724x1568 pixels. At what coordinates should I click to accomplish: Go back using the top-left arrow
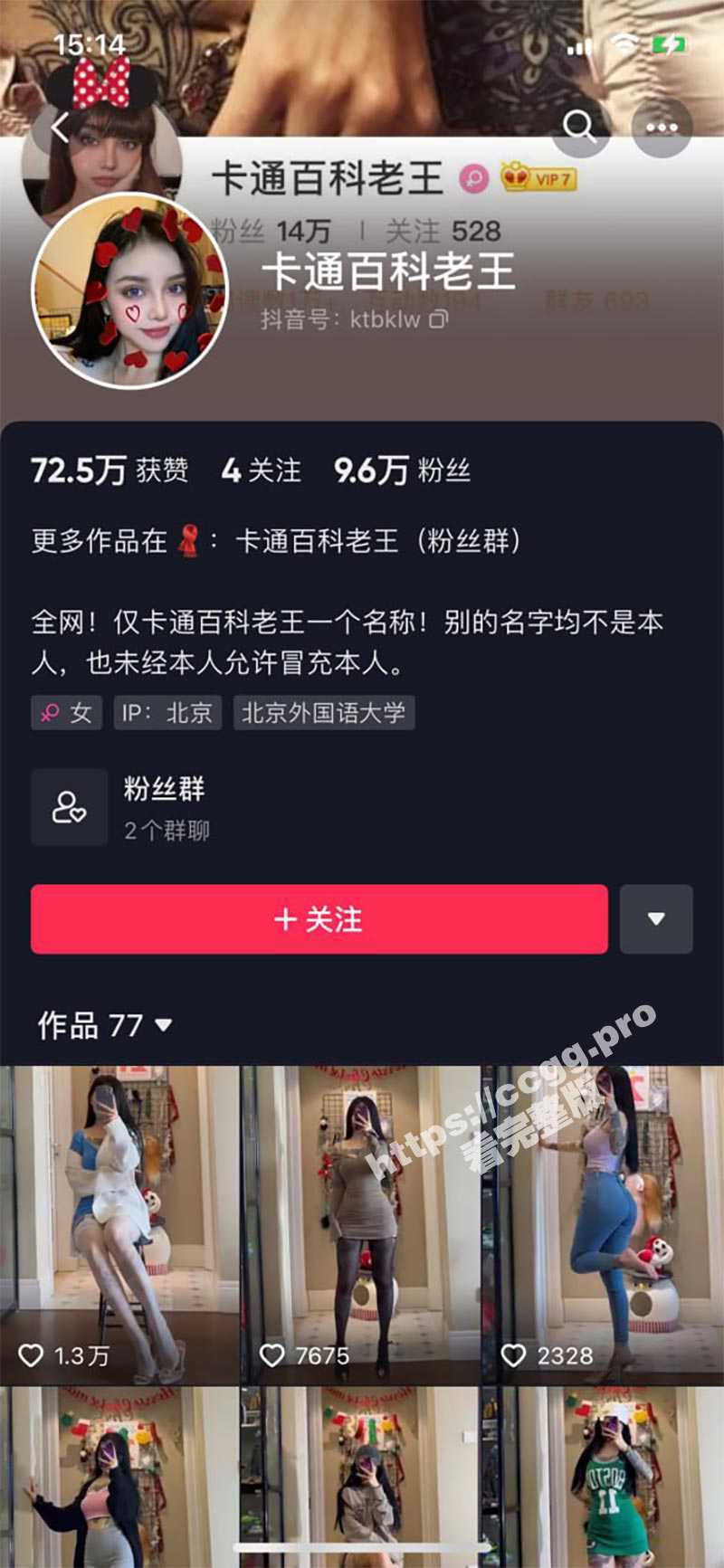[61, 128]
